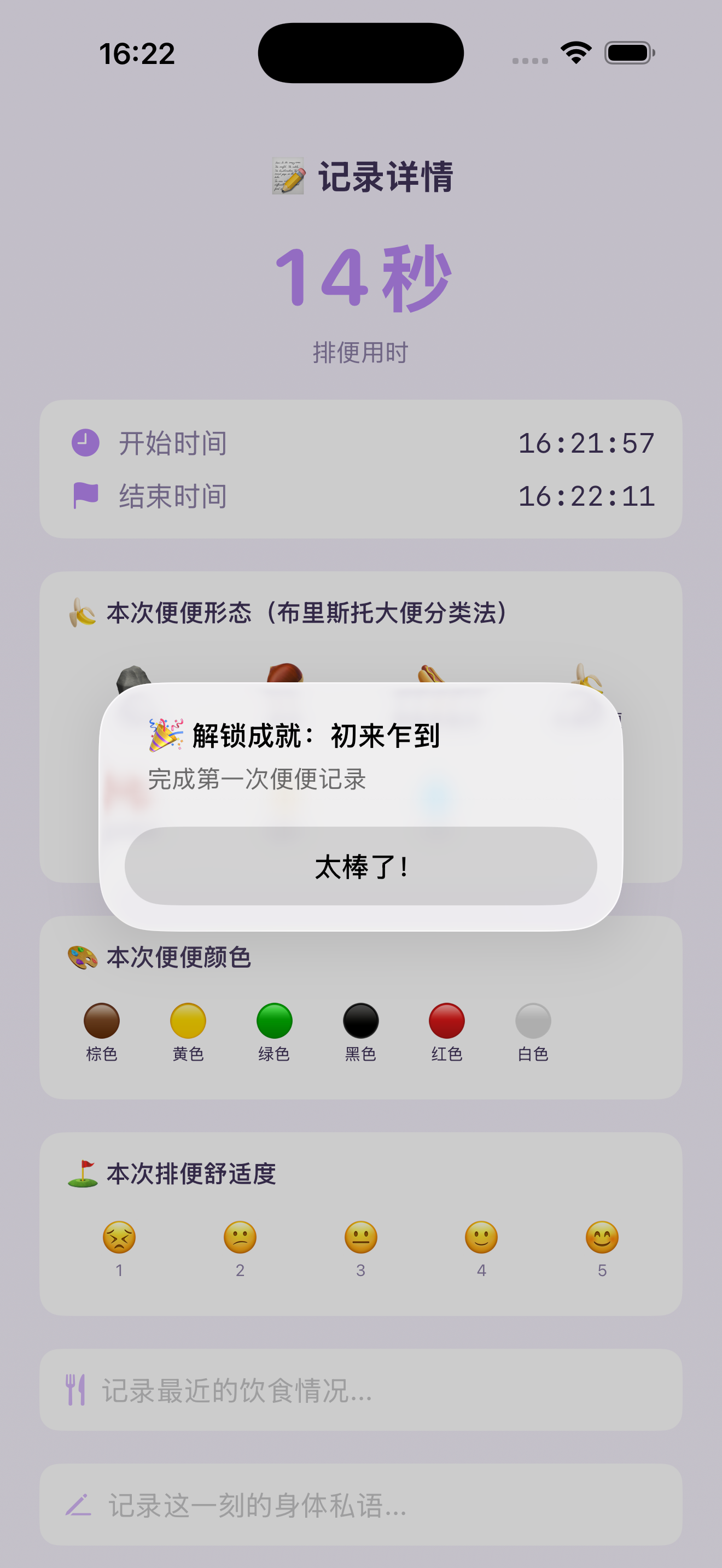Click the flag icon beside 结束时间
Image resolution: width=722 pixels, height=1568 pixels.
click(x=85, y=495)
